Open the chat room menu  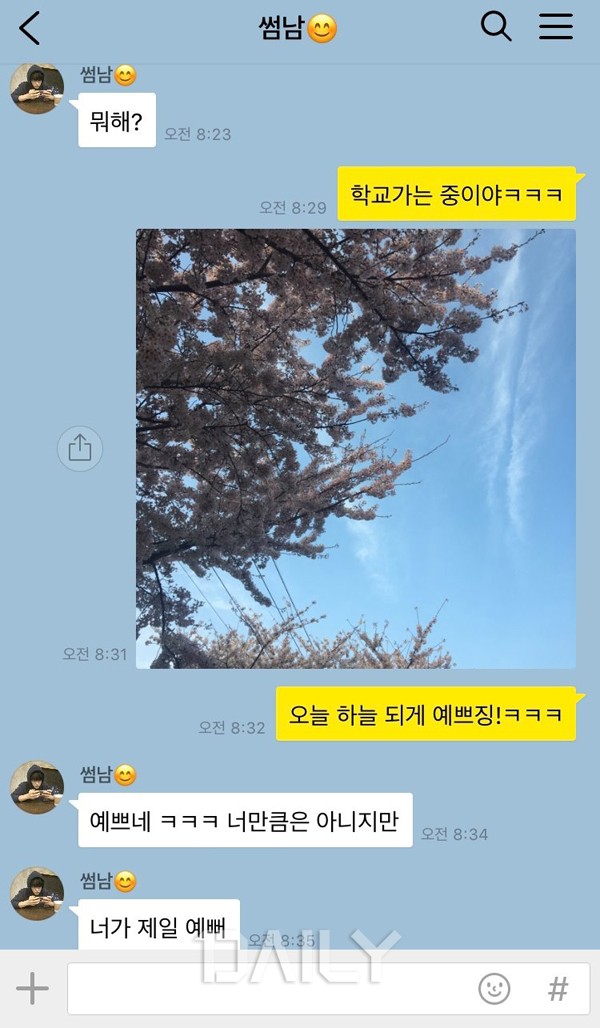556,27
